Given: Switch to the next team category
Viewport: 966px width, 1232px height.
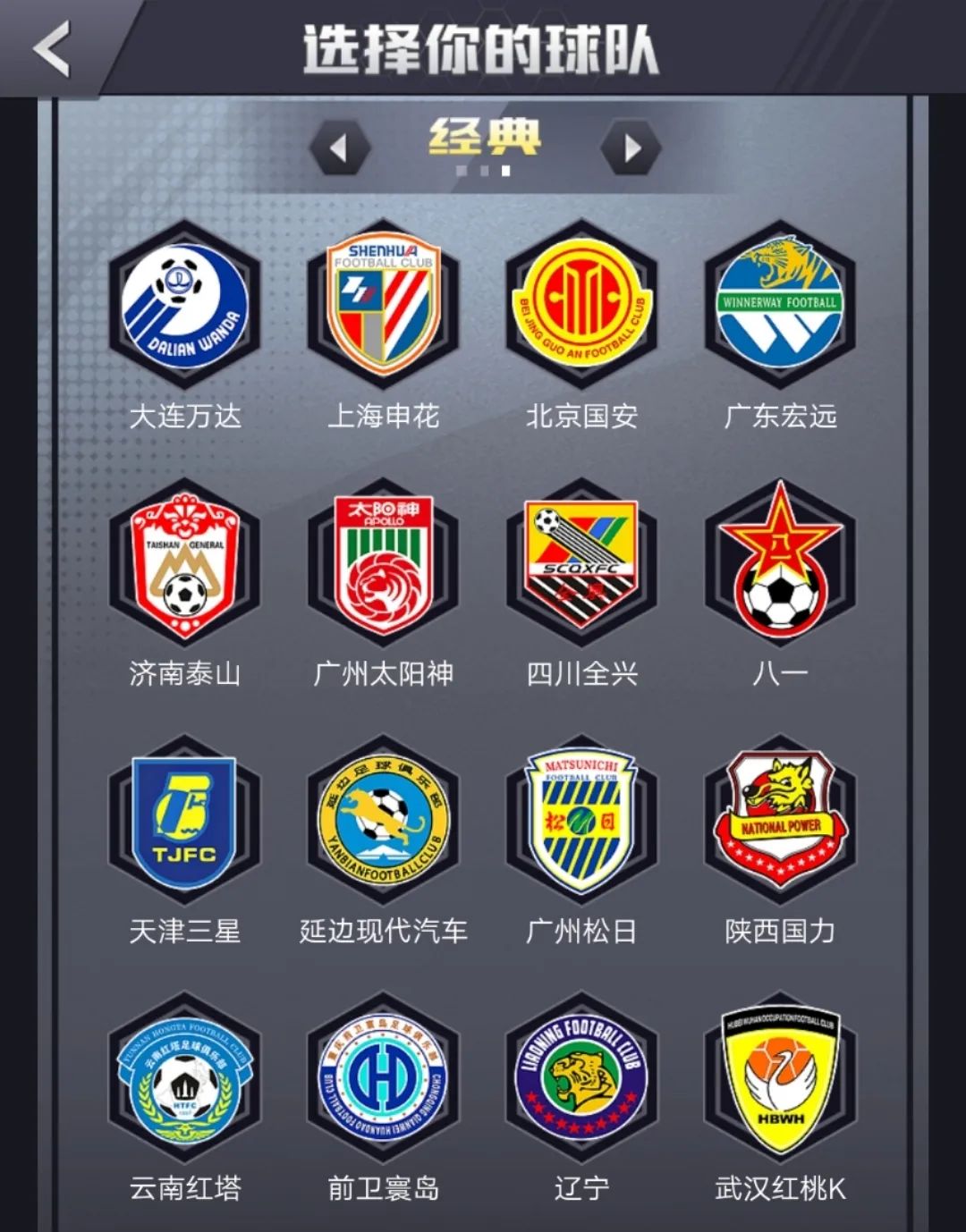Looking at the screenshot, I should [x=631, y=148].
